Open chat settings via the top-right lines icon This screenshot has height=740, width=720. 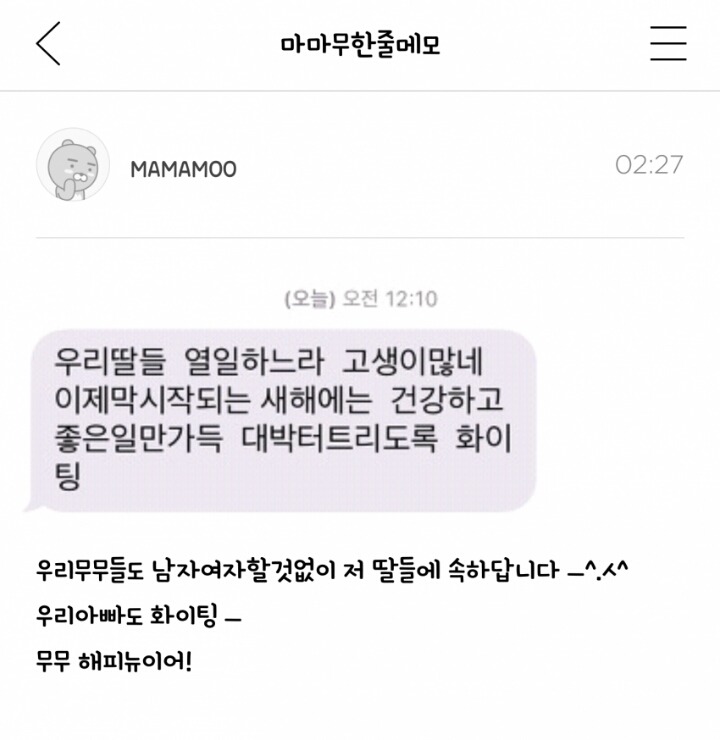coord(665,42)
